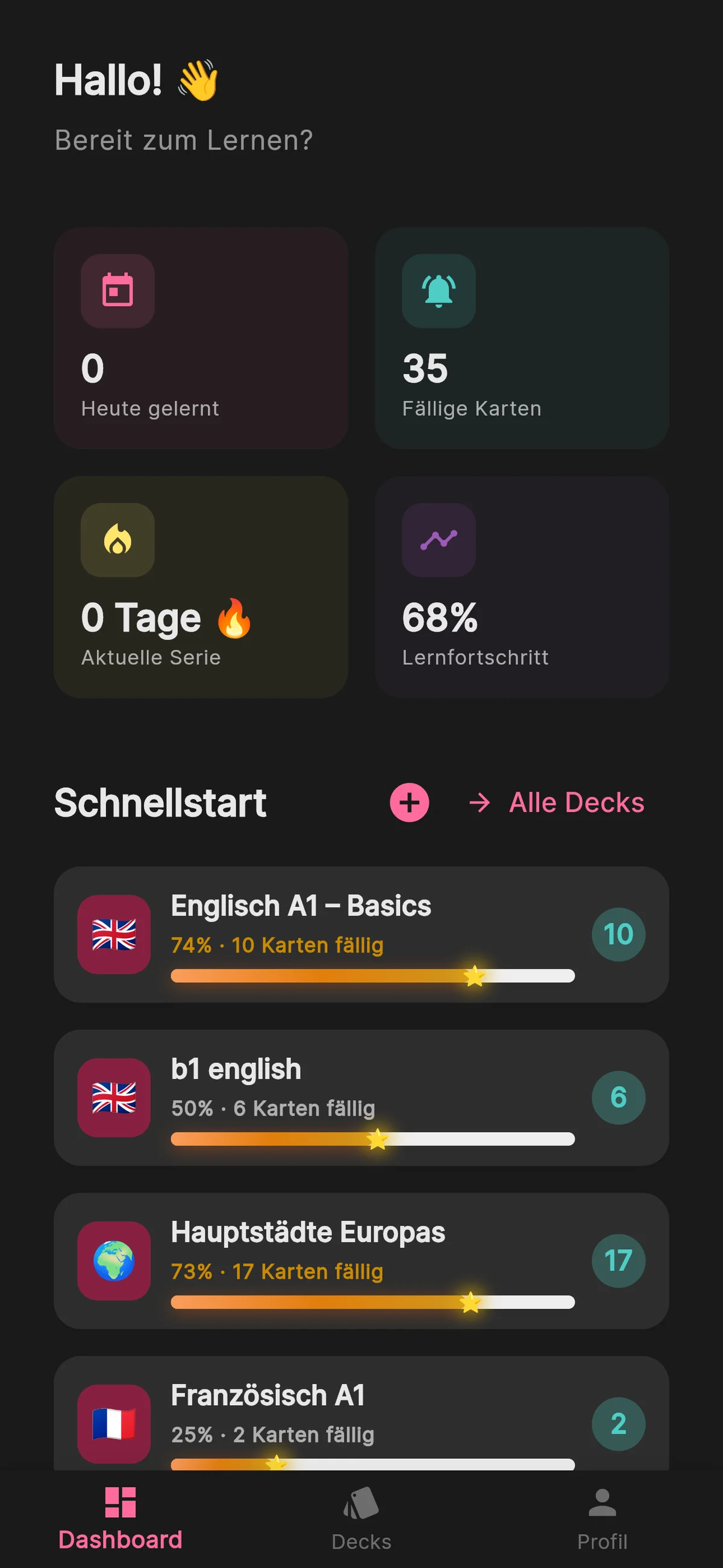Screen dimensions: 723x1568
Task: Open the trend chart icon on Lernfortschritt card
Action: 438,541
